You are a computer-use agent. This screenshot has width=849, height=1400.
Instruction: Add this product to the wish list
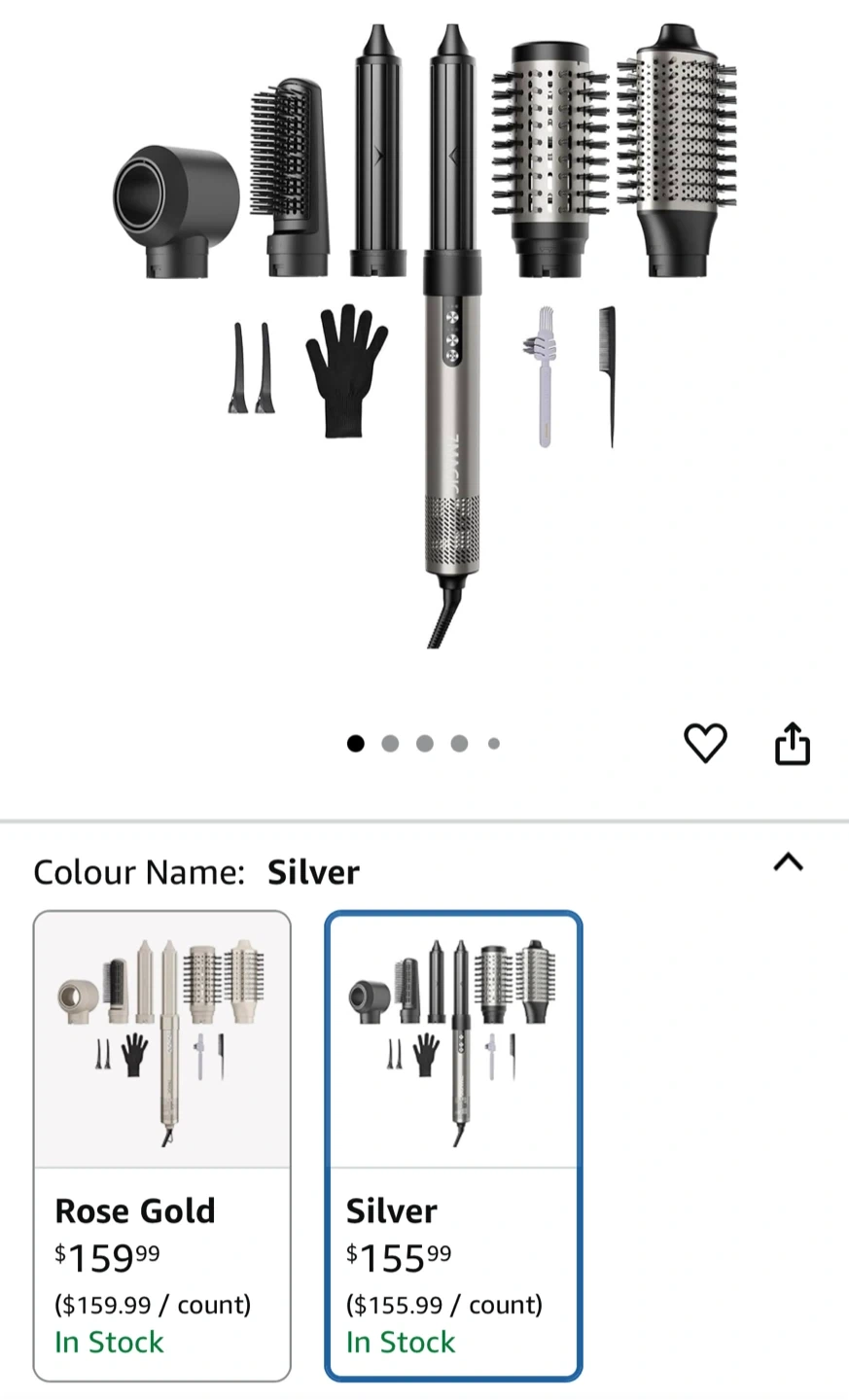tap(705, 744)
